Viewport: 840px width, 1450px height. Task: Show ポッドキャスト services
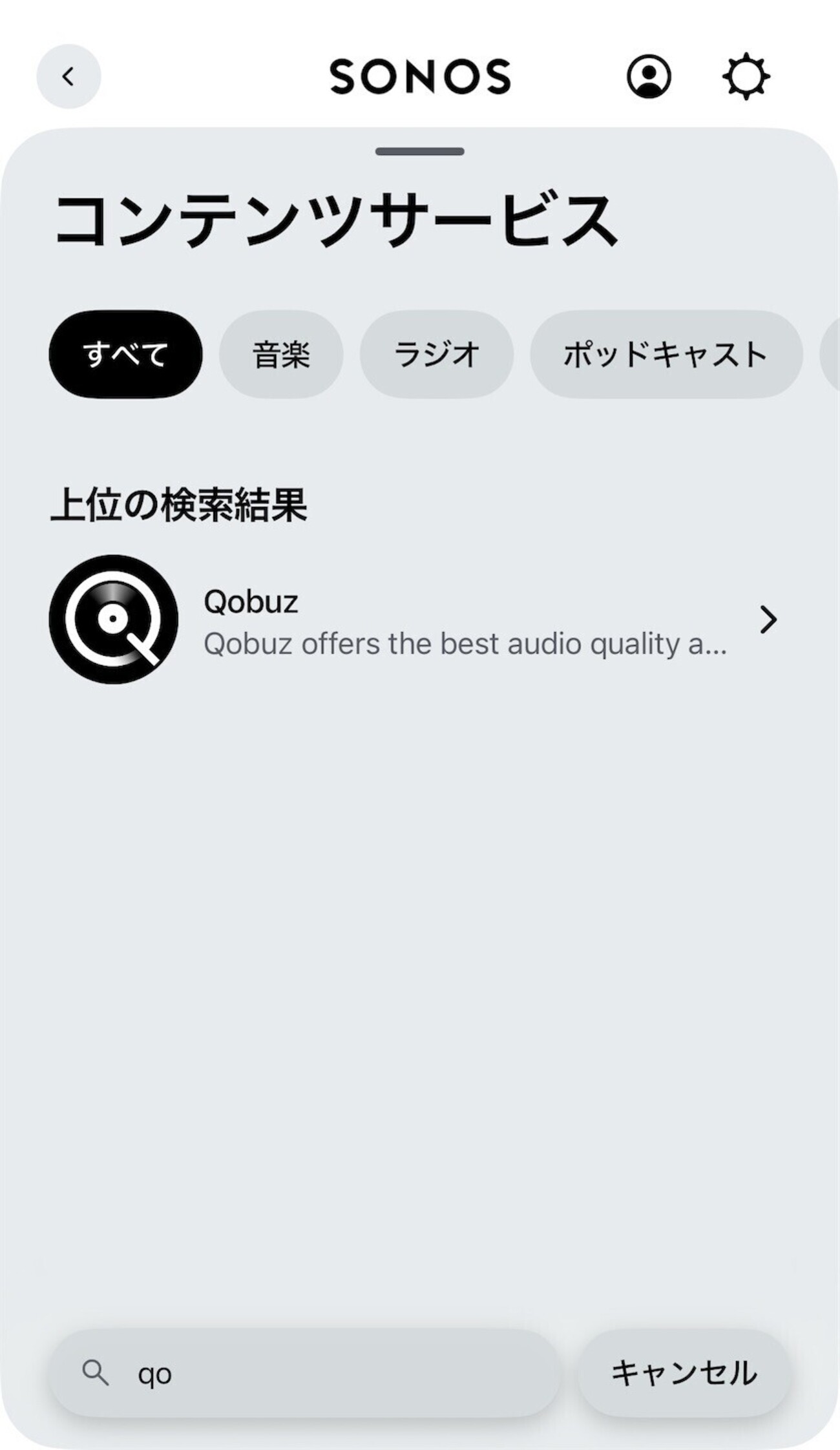pyautogui.click(x=666, y=354)
